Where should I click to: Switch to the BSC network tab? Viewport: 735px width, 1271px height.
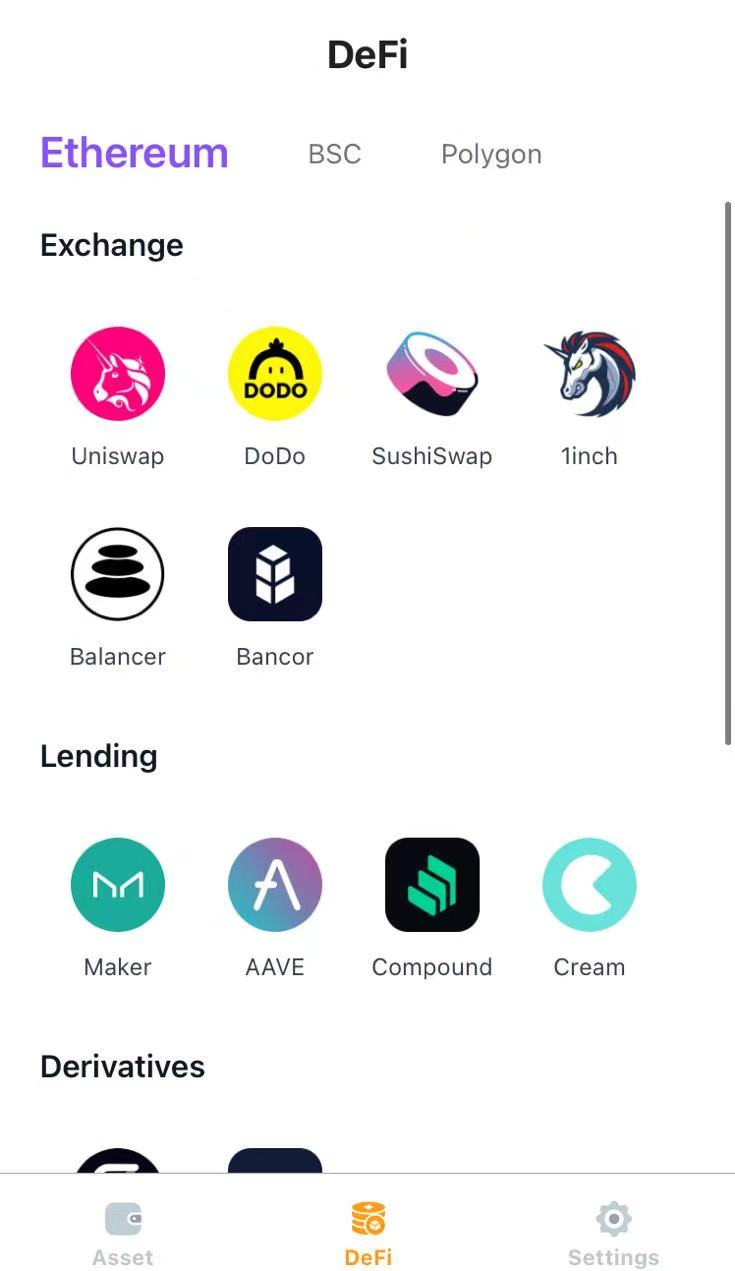point(334,154)
